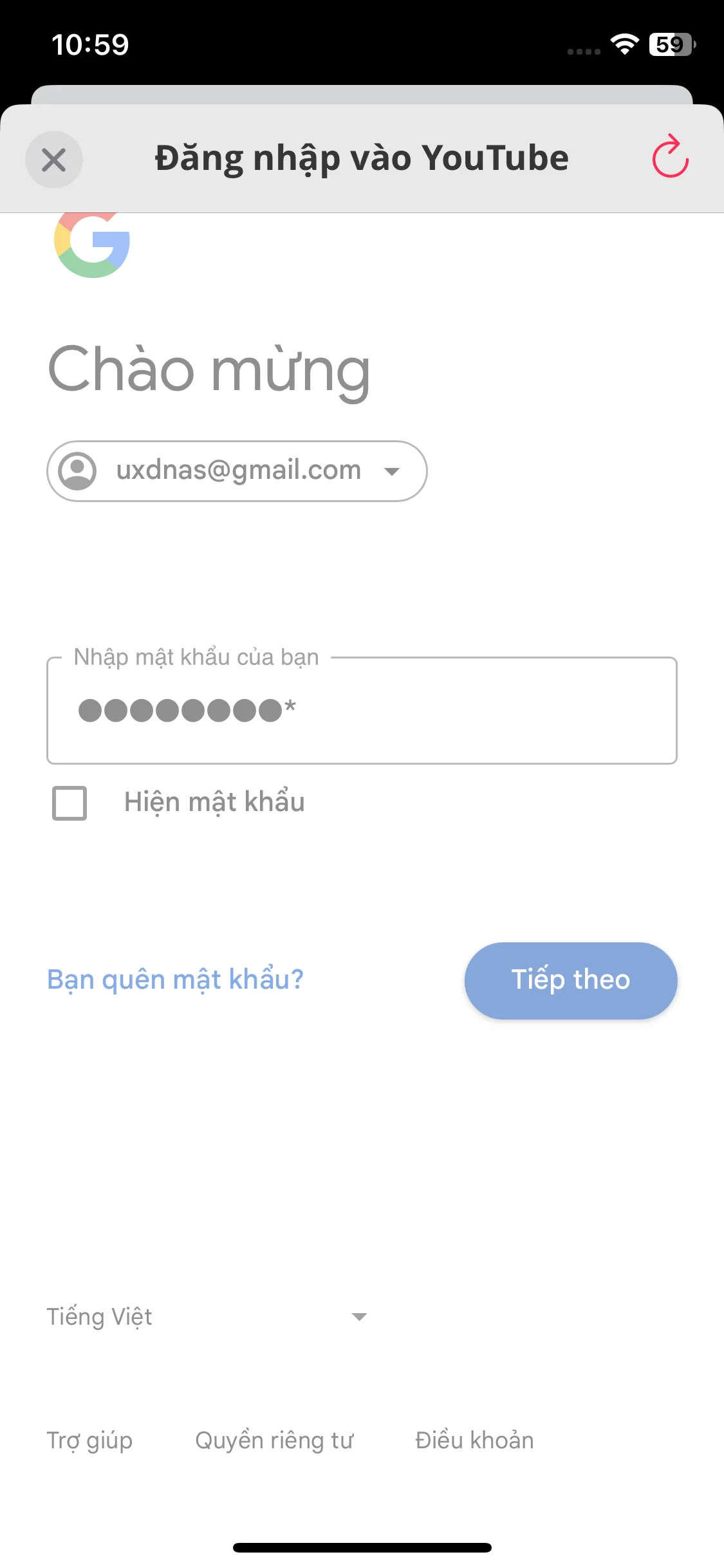
Task: Expand the Tiếng Việt language dropdown
Action: (x=207, y=1317)
